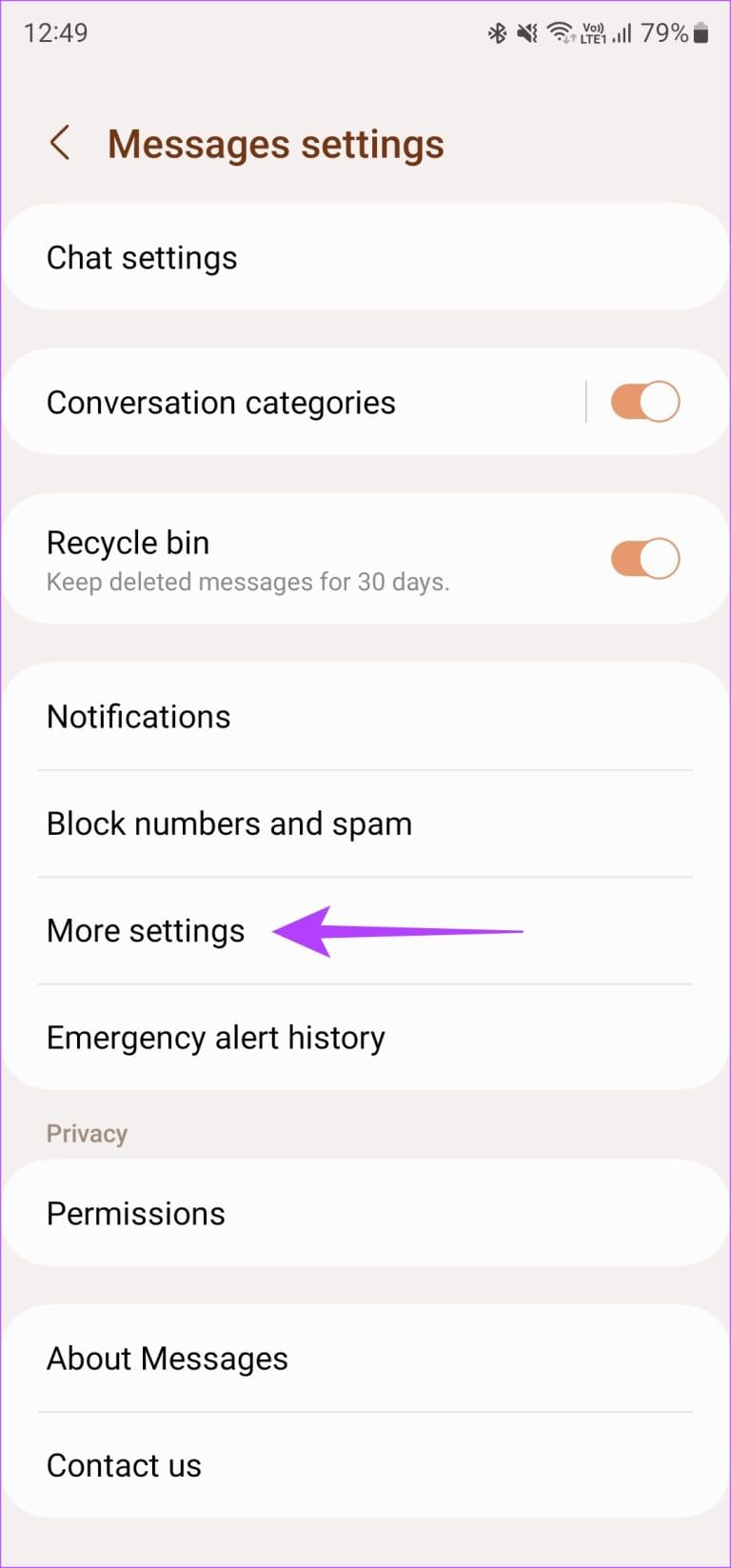This screenshot has width=731, height=1568.
Task: Click the 79% battery percentage text
Action: (665, 32)
